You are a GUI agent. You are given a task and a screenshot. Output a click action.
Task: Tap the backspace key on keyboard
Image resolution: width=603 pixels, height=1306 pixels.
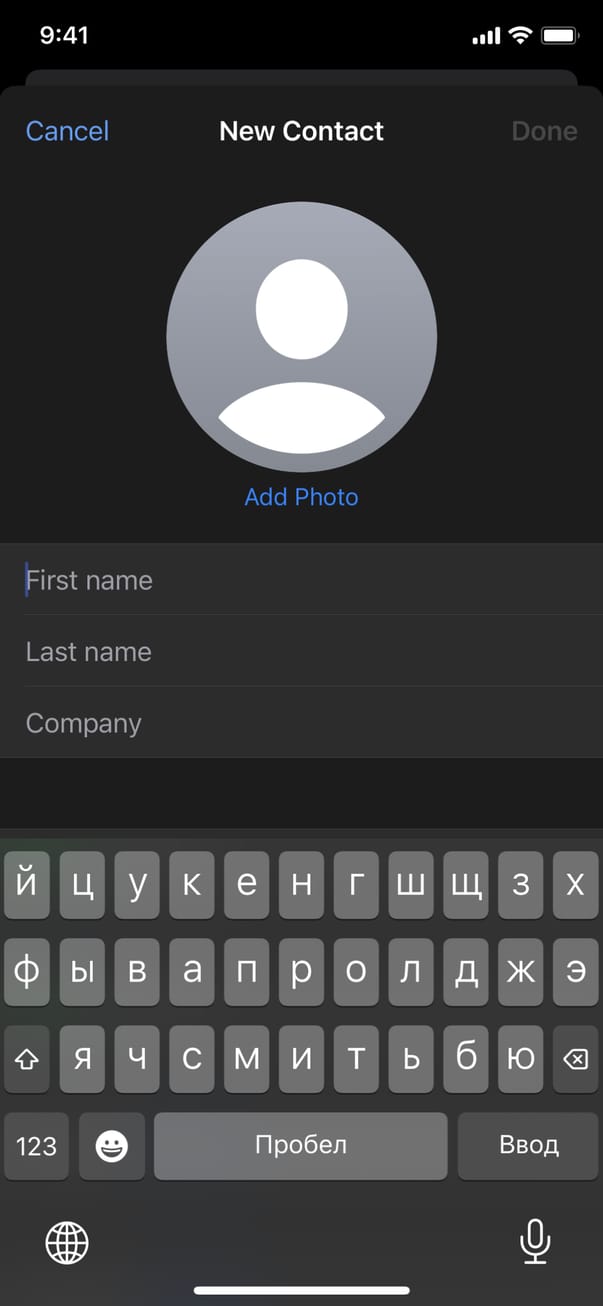point(575,1060)
